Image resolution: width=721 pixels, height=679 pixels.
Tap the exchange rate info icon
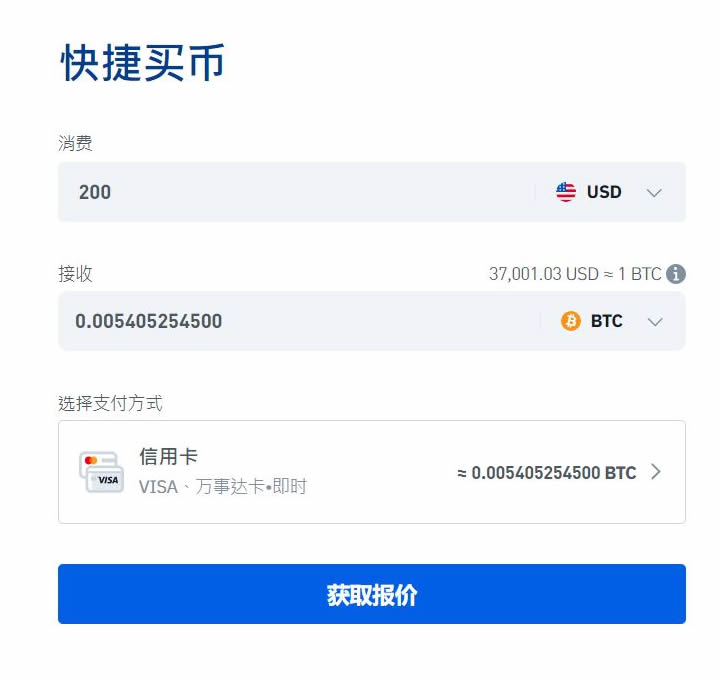[676, 273]
